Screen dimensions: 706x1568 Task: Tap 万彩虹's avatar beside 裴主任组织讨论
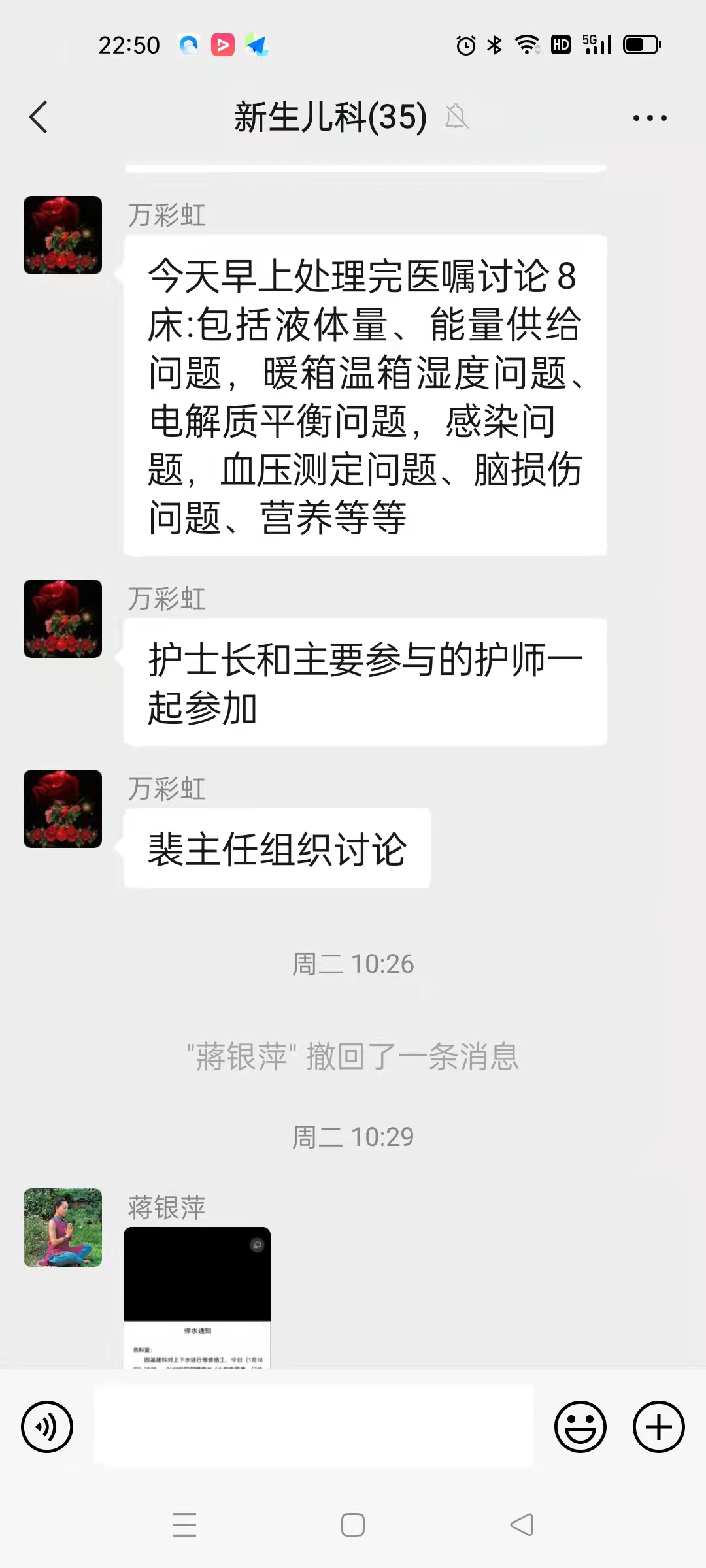click(x=63, y=809)
